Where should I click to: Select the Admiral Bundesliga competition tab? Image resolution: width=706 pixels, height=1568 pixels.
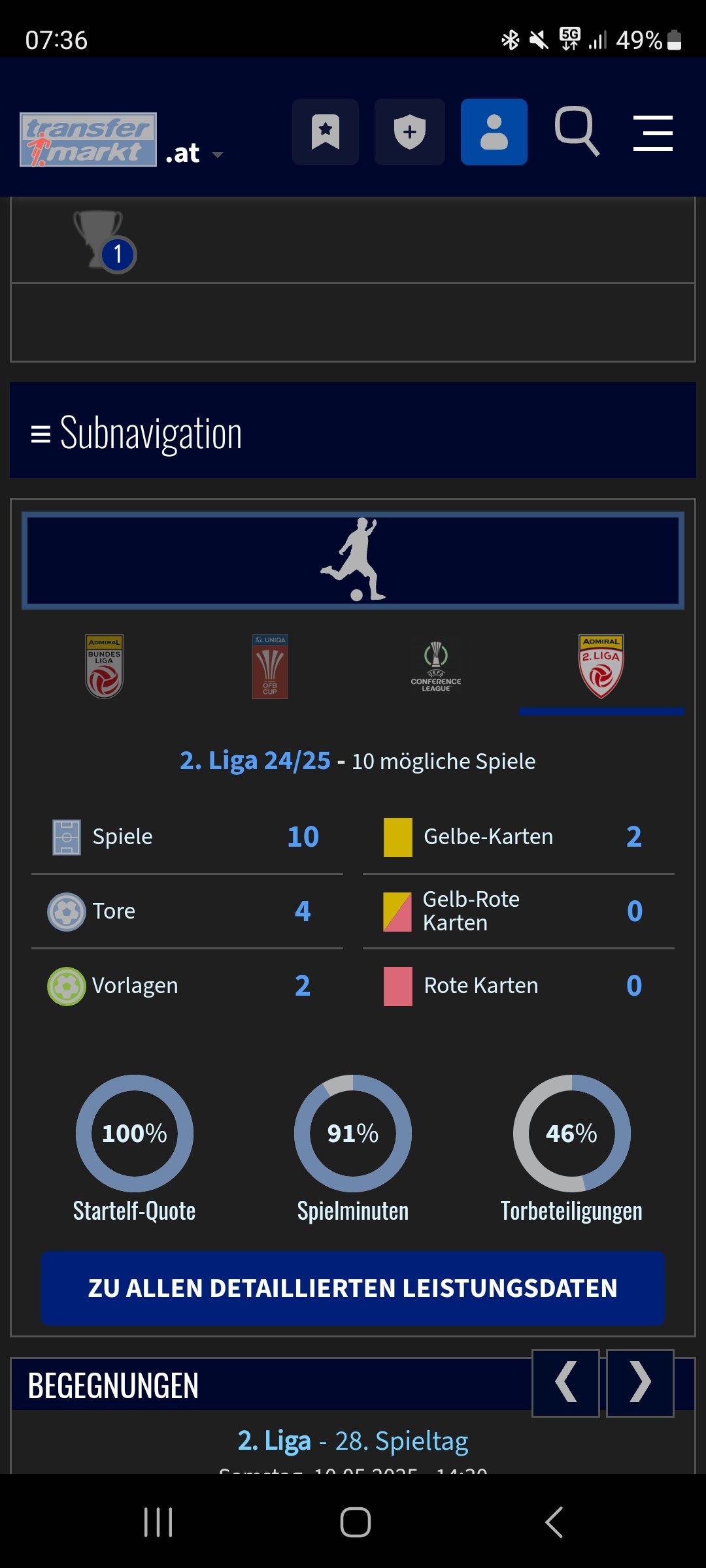[x=104, y=666]
